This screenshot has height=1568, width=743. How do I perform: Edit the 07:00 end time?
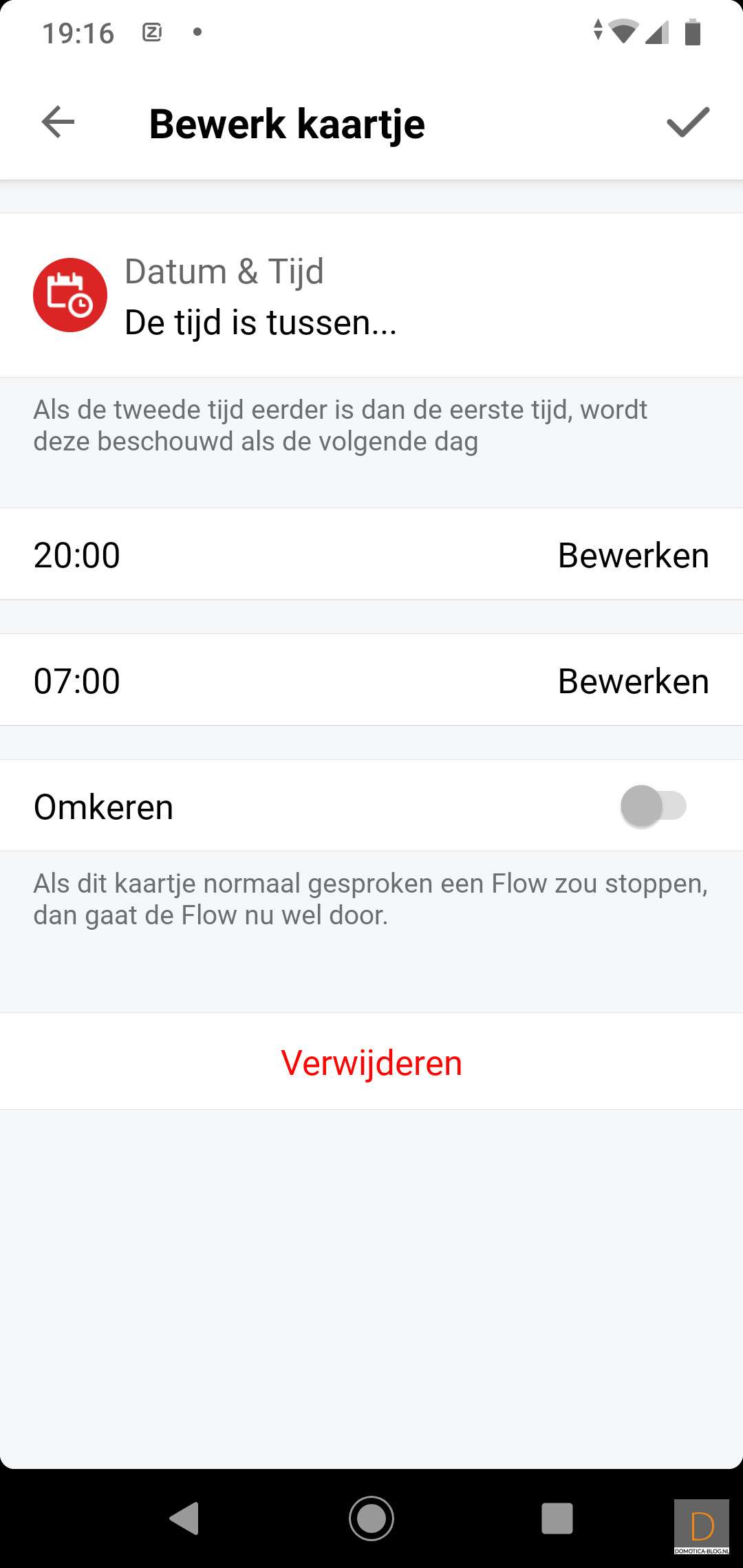tap(633, 681)
